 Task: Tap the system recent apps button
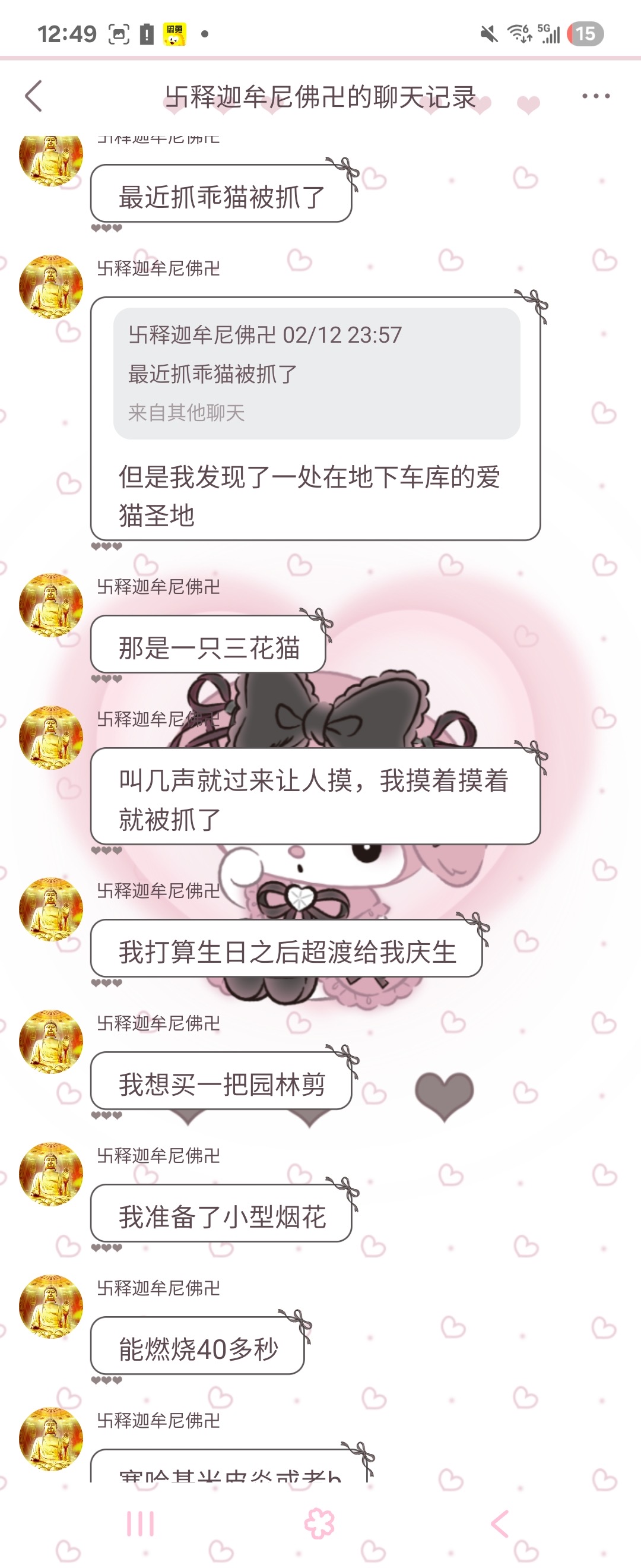click(x=140, y=1524)
